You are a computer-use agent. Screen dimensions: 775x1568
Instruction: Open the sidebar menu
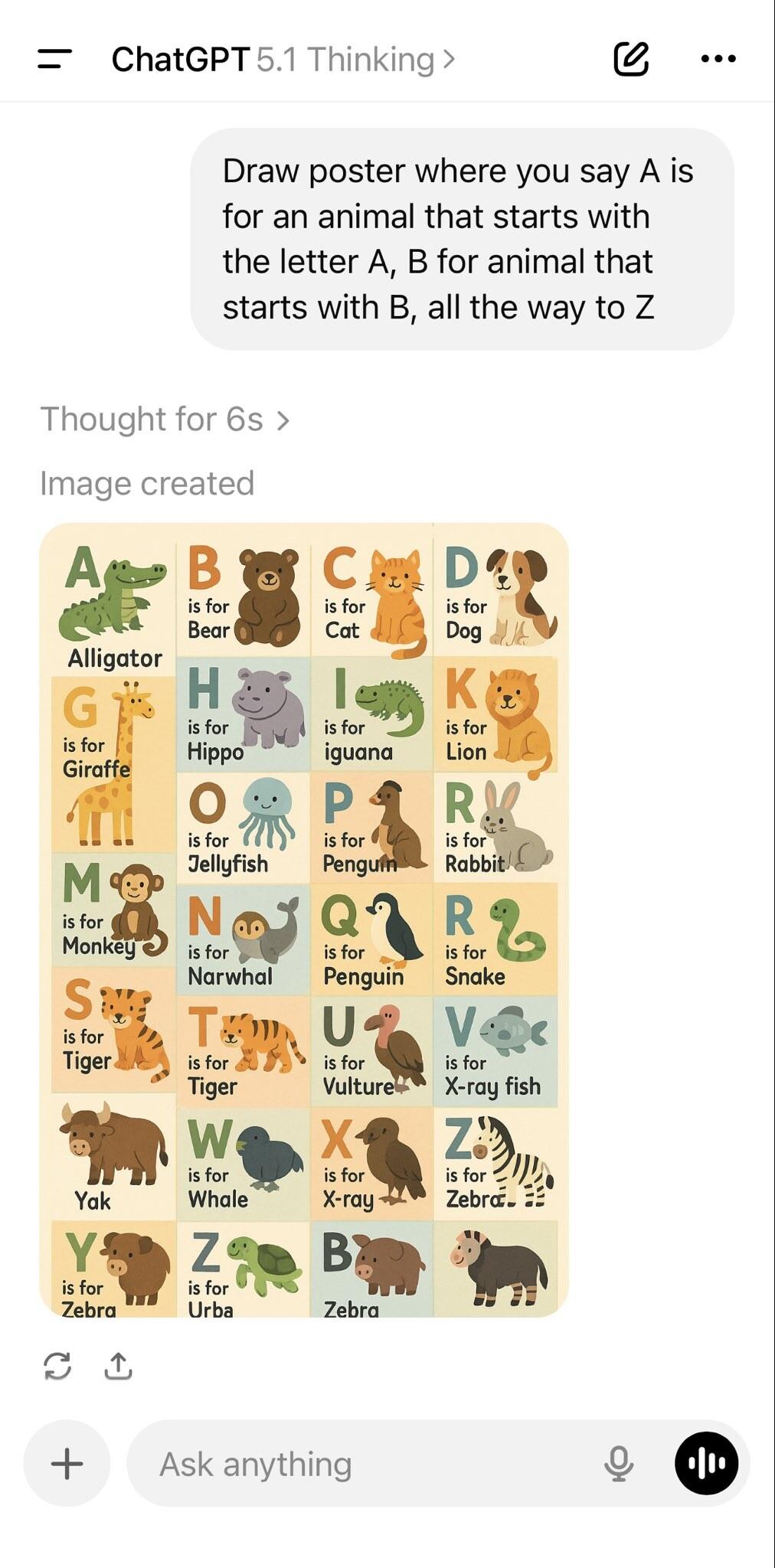(x=54, y=59)
